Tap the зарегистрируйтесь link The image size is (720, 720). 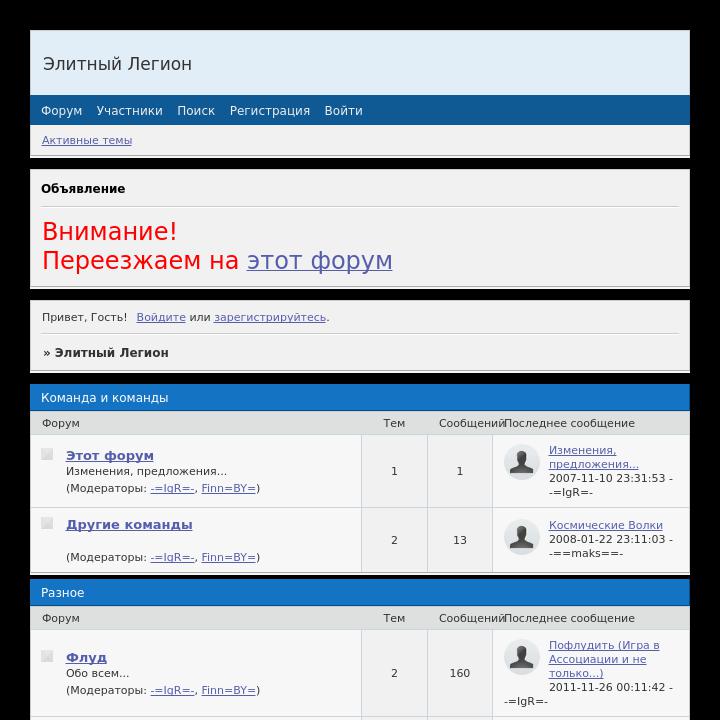point(270,317)
